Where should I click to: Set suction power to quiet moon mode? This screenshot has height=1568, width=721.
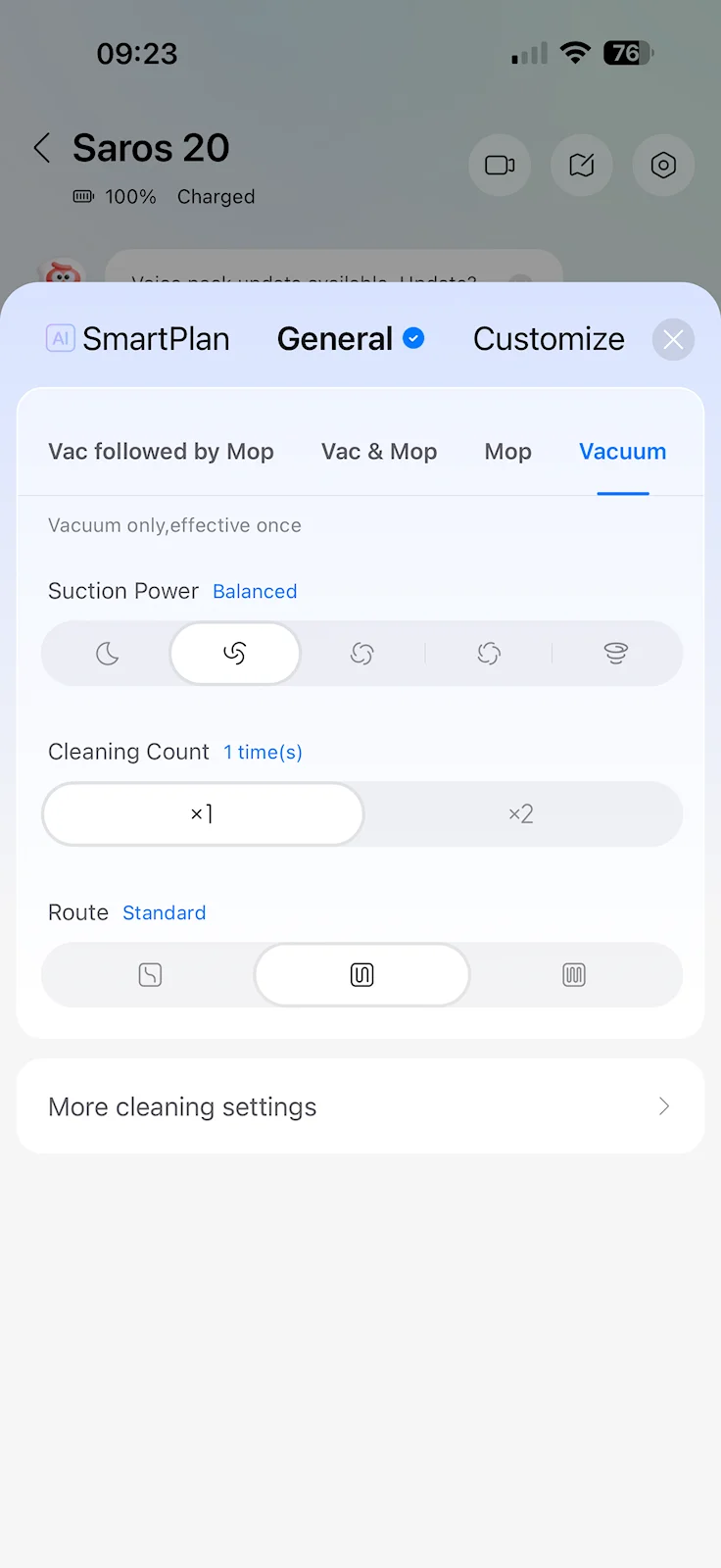[x=108, y=654]
